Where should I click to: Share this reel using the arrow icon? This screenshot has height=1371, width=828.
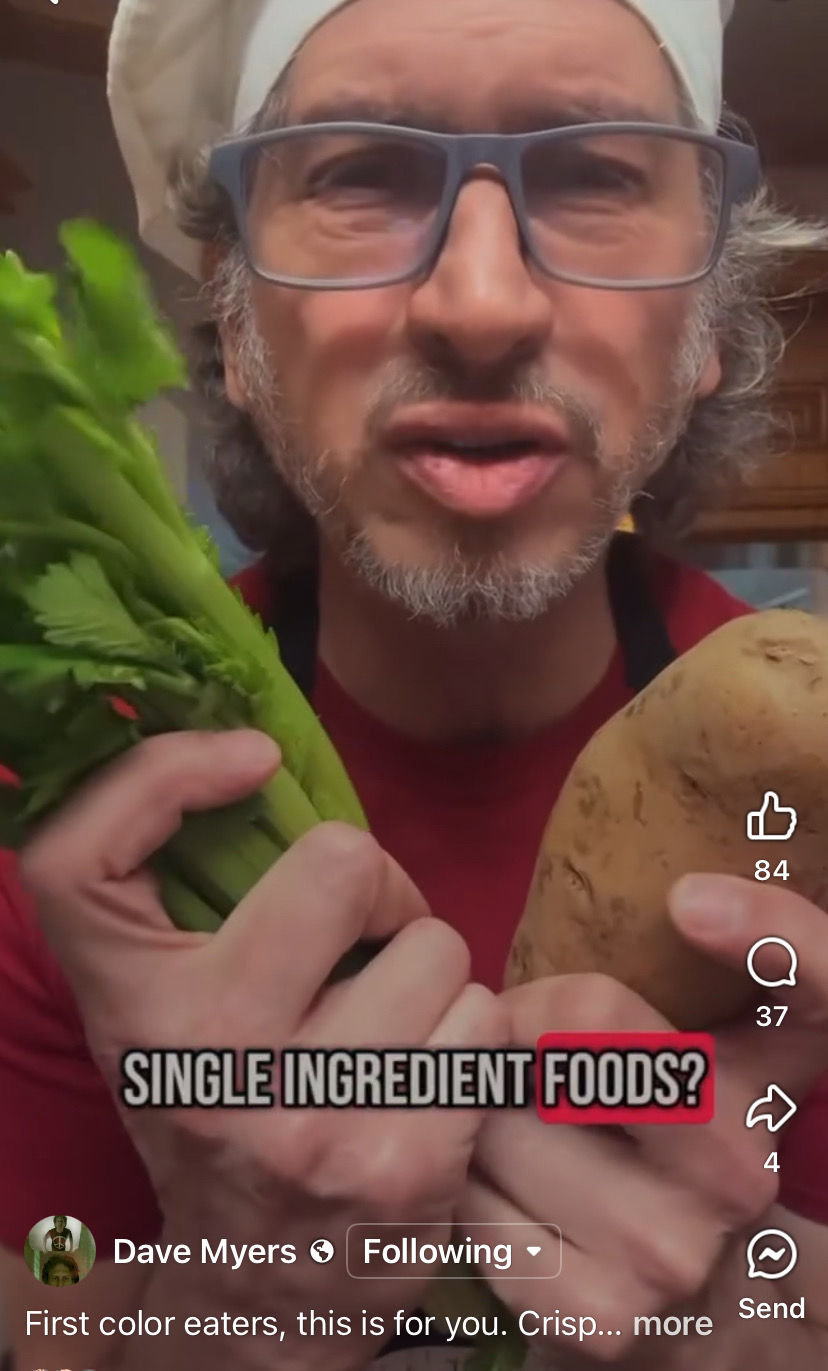(771, 1109)
